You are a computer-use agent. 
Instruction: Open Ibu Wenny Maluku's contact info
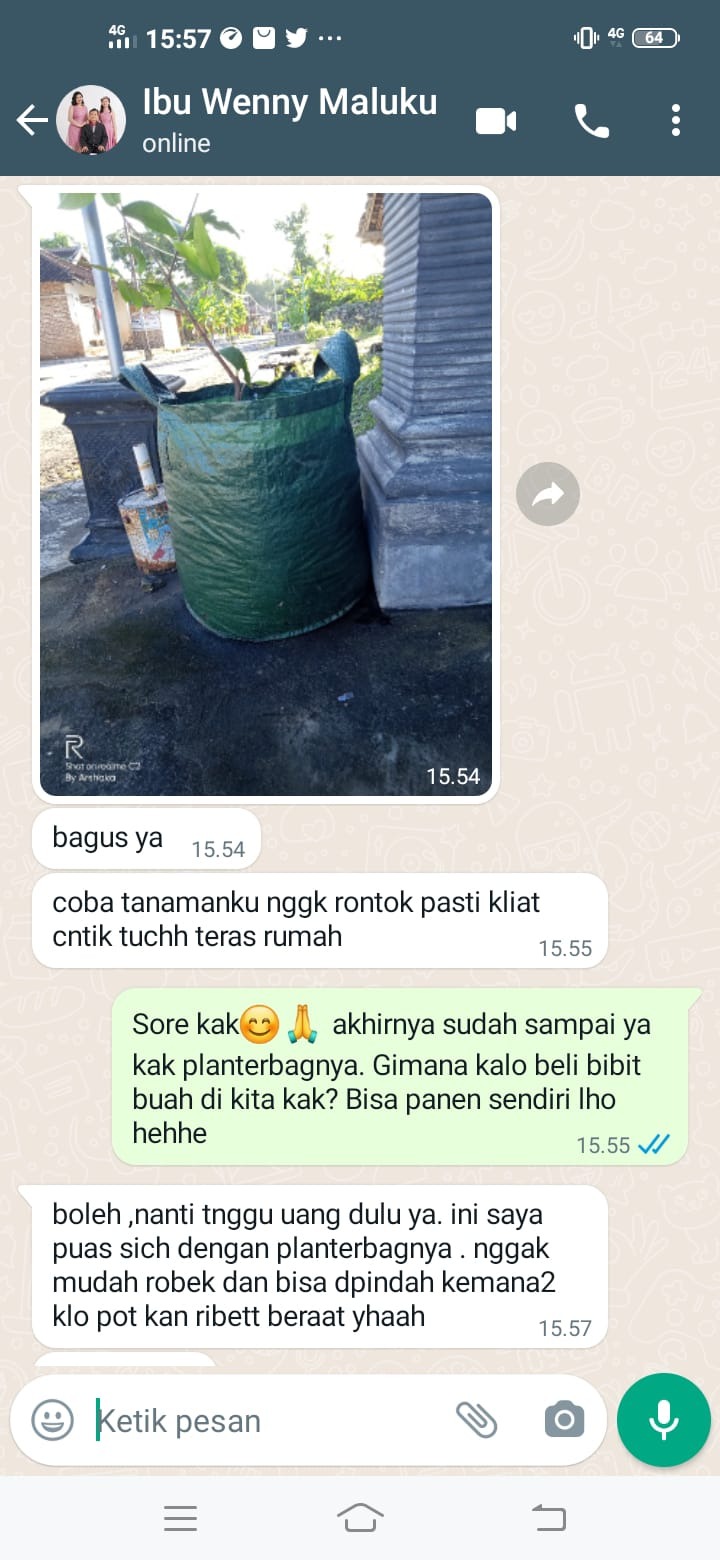(289, 119)
